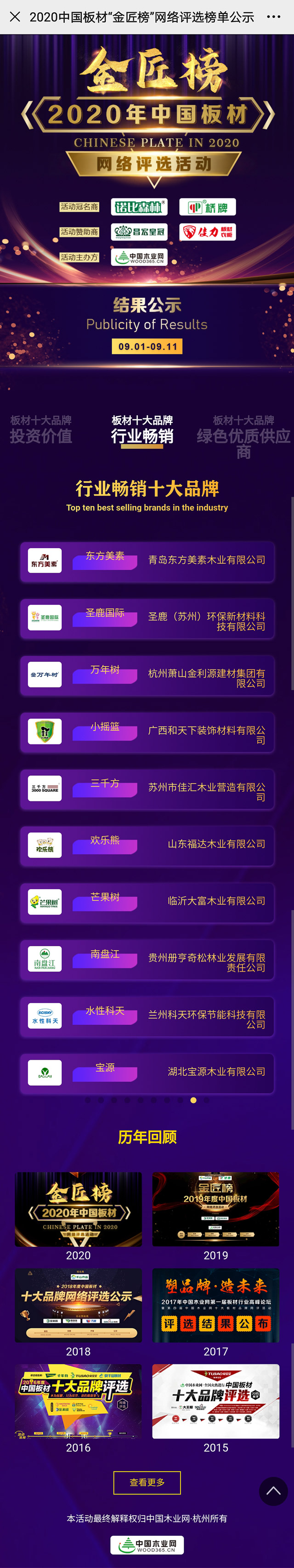Open the 东方美素 brand card
The width and height of the screenshot is (294, 1568).
tap(147, 561)
